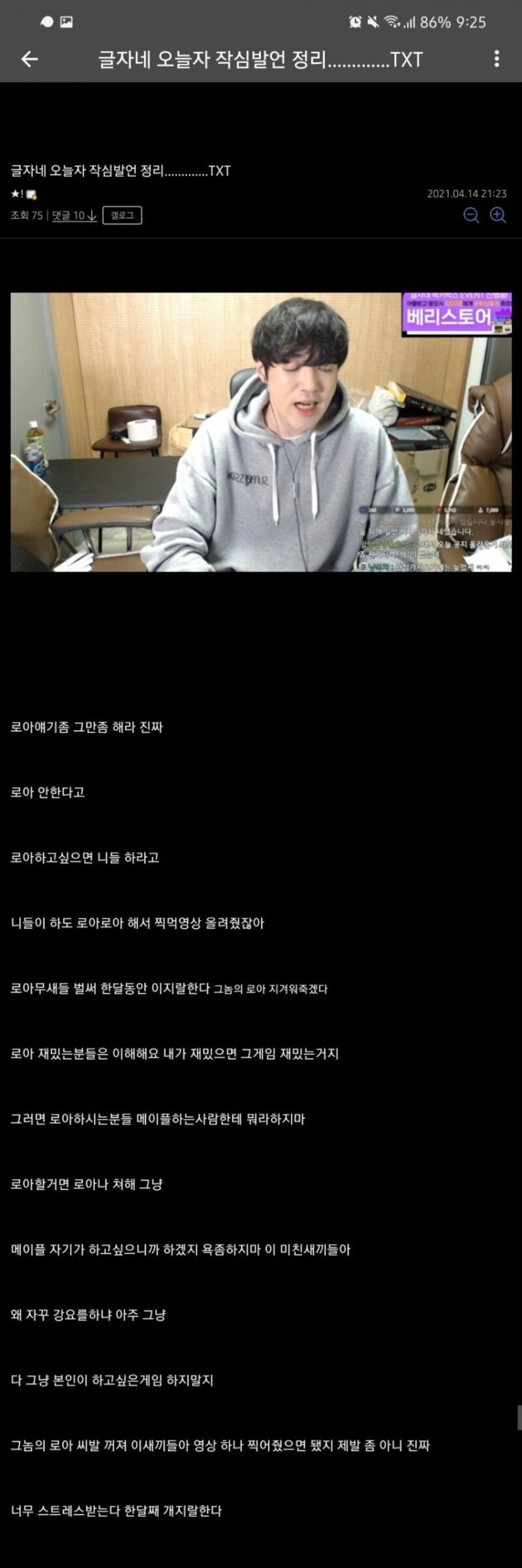Increase text size with zoom-in icon
522x1568 pixels.
click(498, 215)
